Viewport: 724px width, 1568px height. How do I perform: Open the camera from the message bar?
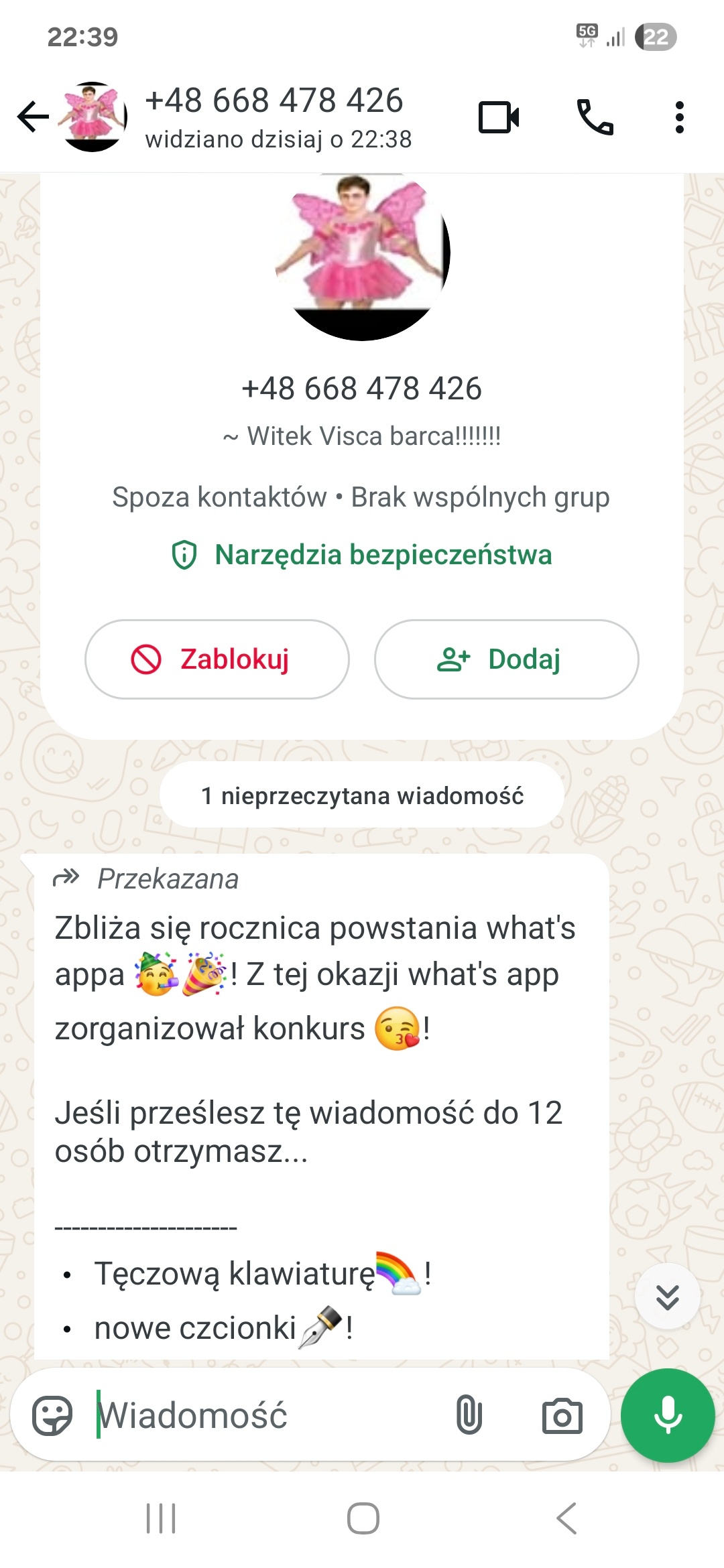point(562,1415)
